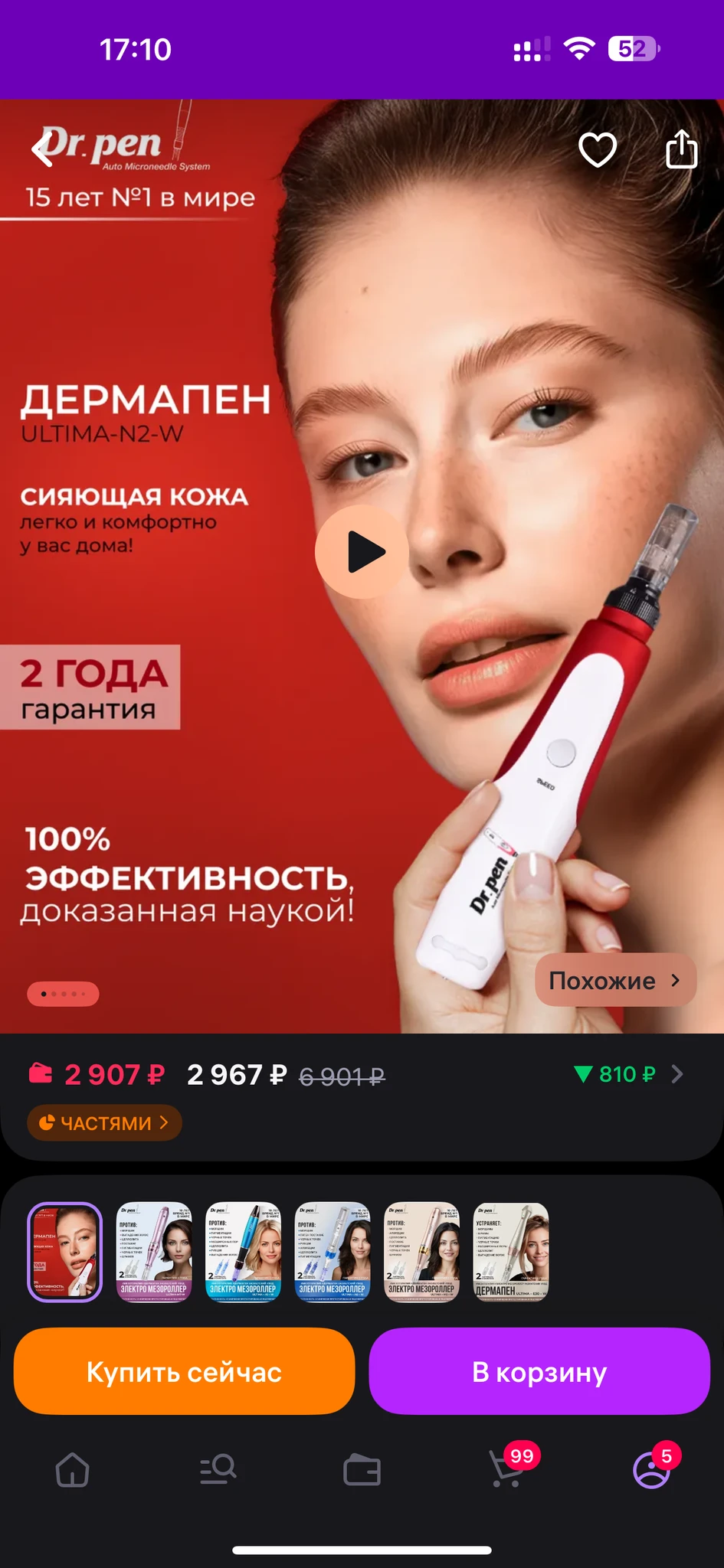Choose the blue and white Электро мезороллер variant
Screen dimensions: 724x1568
tap(333, 1252)
